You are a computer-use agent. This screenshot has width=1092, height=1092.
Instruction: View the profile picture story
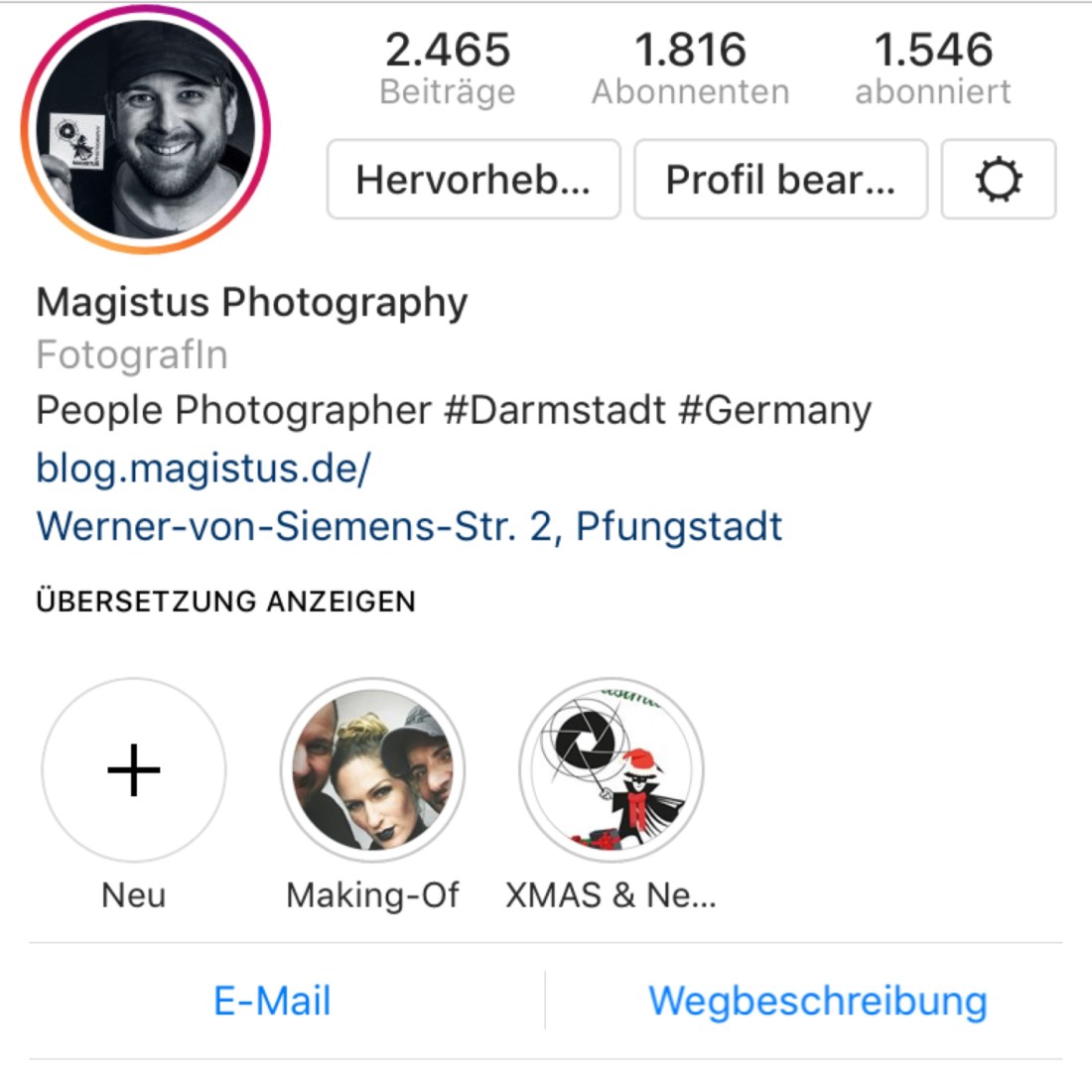click(145, 130)
